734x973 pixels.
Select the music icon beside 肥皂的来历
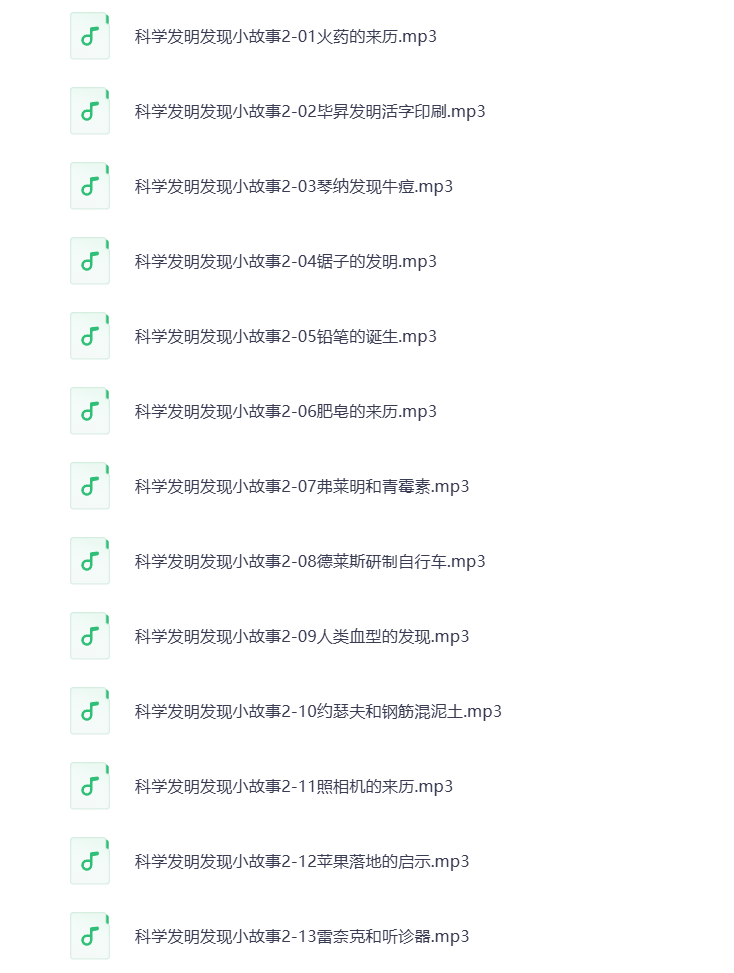coord(90,411)
